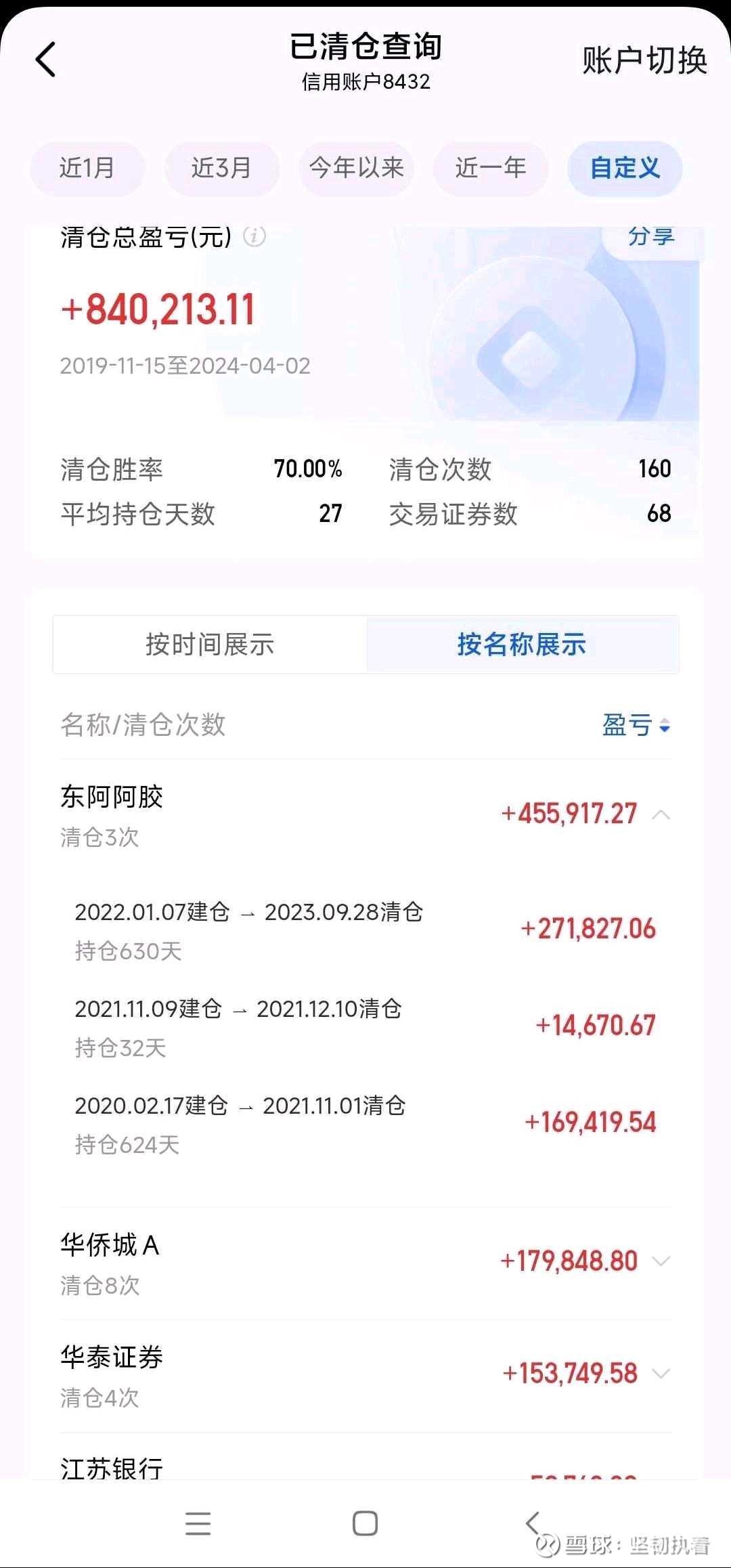731x1568 pixels.
Task: Tap the back arrow to exit 已清仓查询
Action: coord(45,60)
